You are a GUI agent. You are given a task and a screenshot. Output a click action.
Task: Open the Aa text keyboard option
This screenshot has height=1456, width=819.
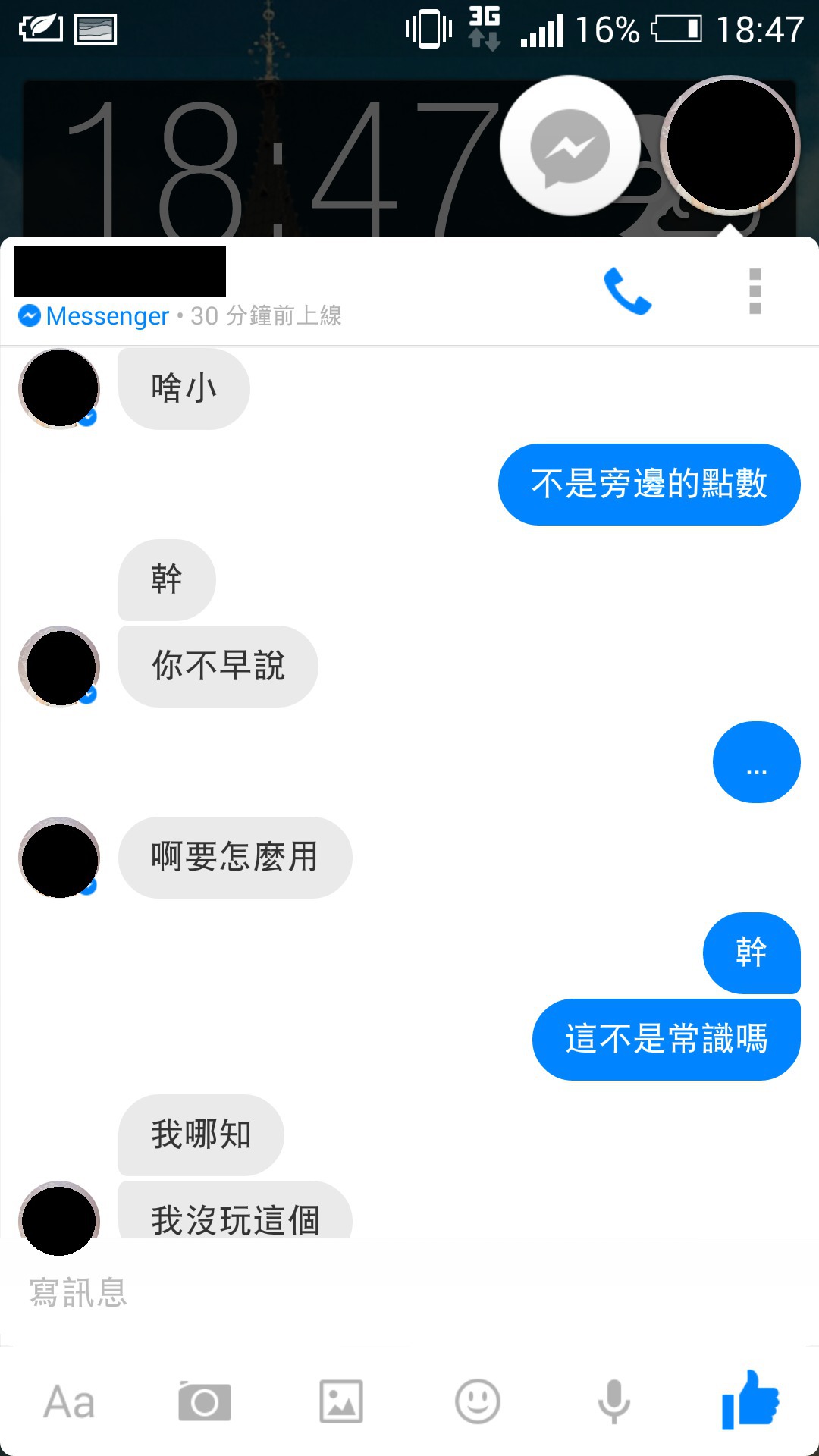pos(69,1402)
